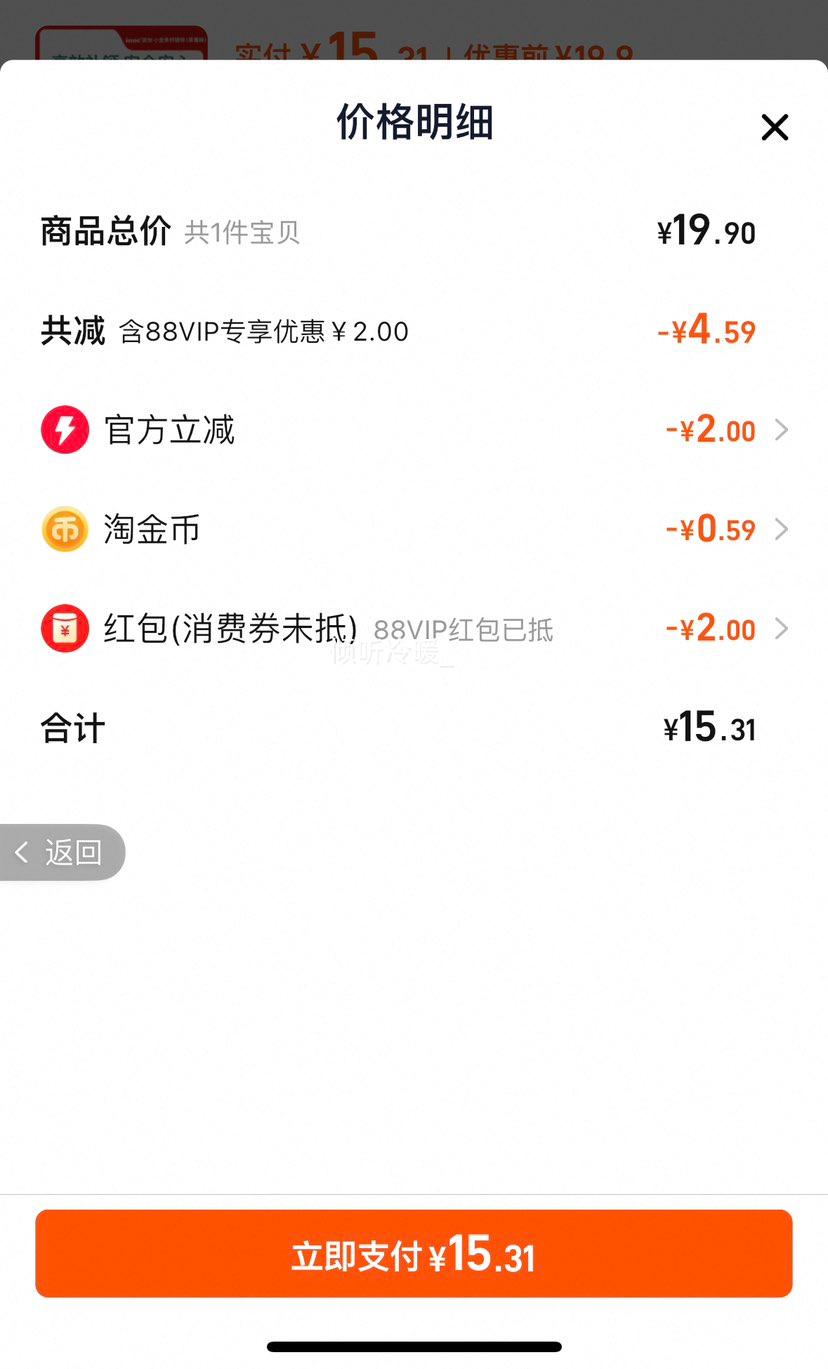Image resolution: width=828 pixels, height=1369 pixels.
Task: Click the ¥ symbol inside red envelope badge
Action: 64,629
